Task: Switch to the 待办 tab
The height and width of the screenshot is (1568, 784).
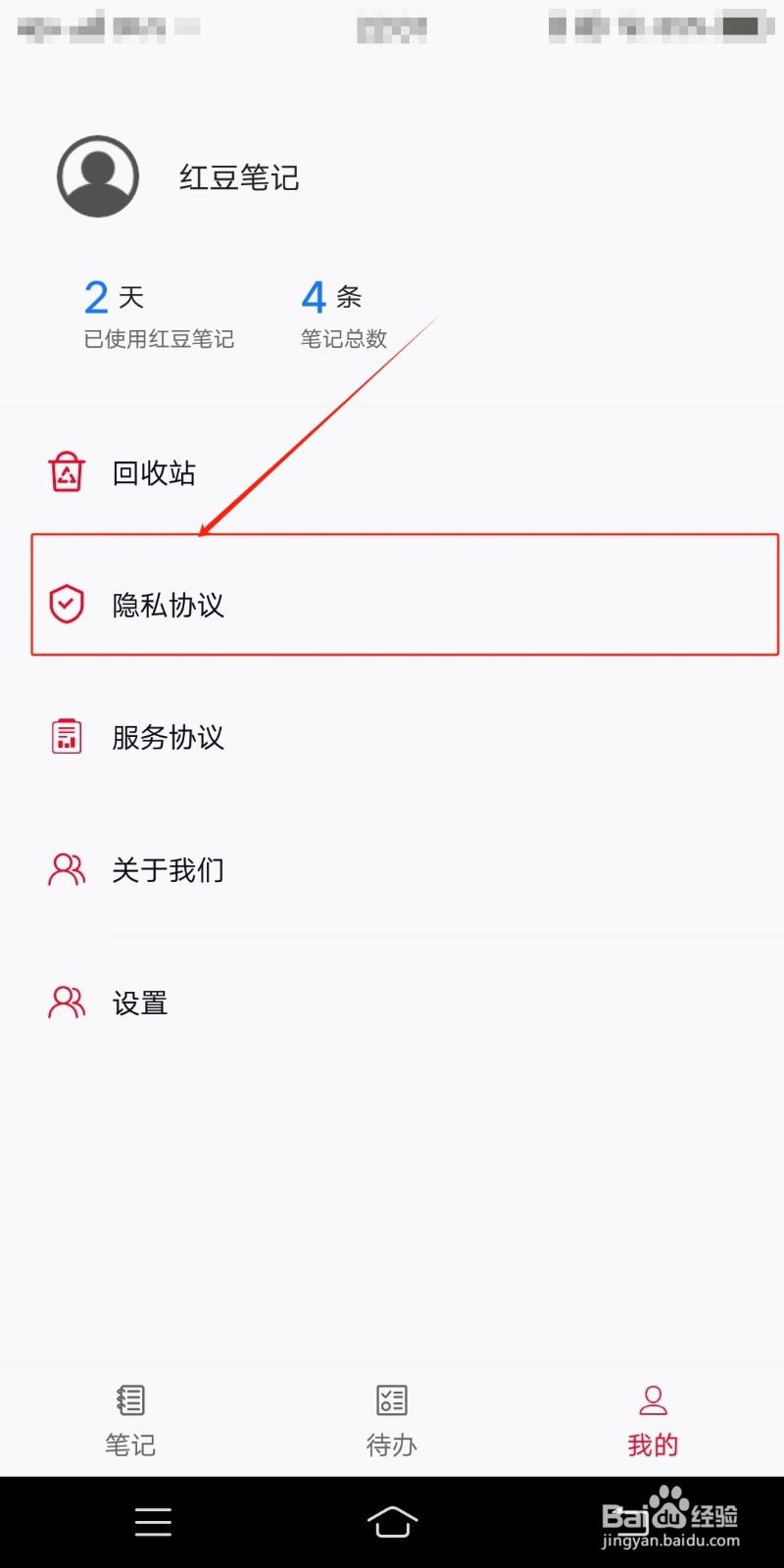Action: click(x=391, y=1419)
